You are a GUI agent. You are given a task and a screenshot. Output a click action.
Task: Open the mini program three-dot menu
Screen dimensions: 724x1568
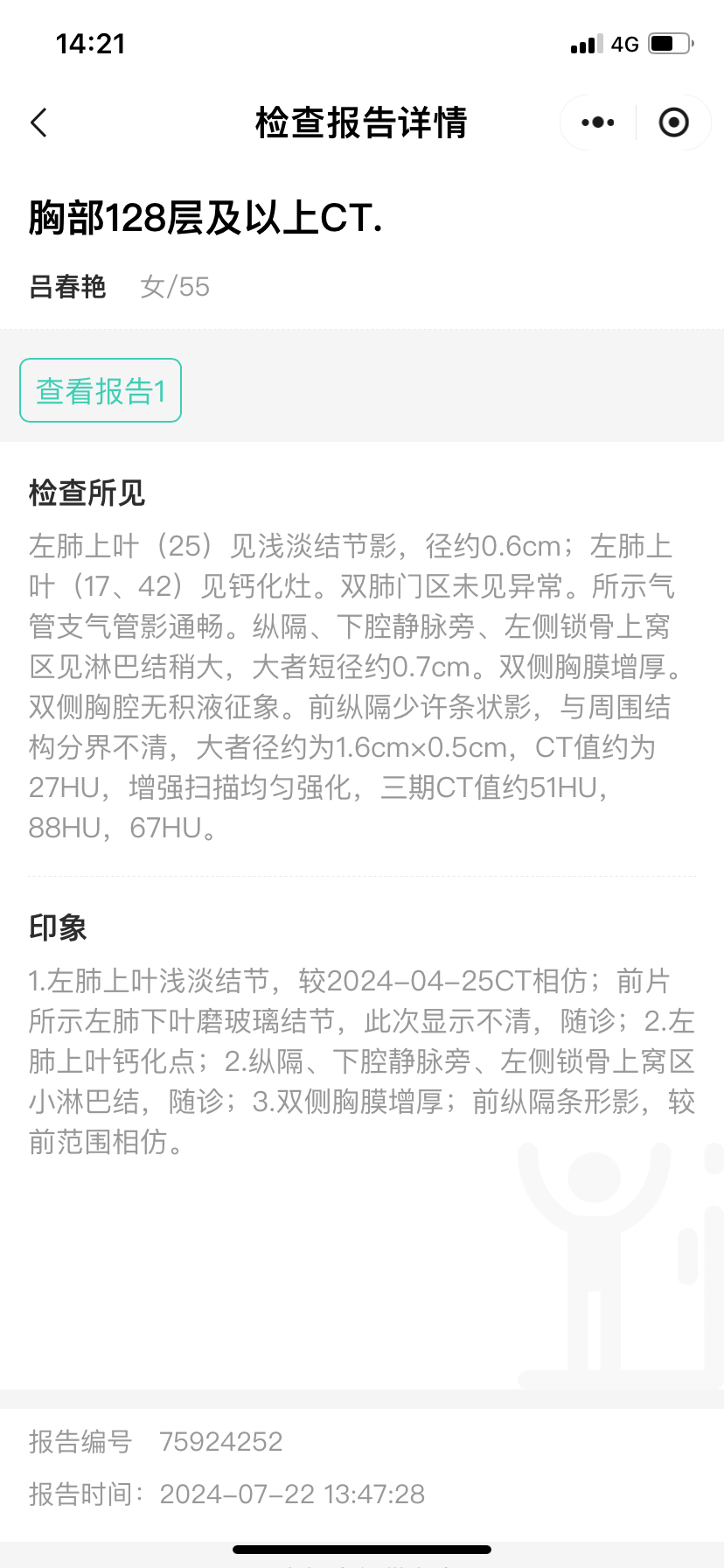[598, 122]
